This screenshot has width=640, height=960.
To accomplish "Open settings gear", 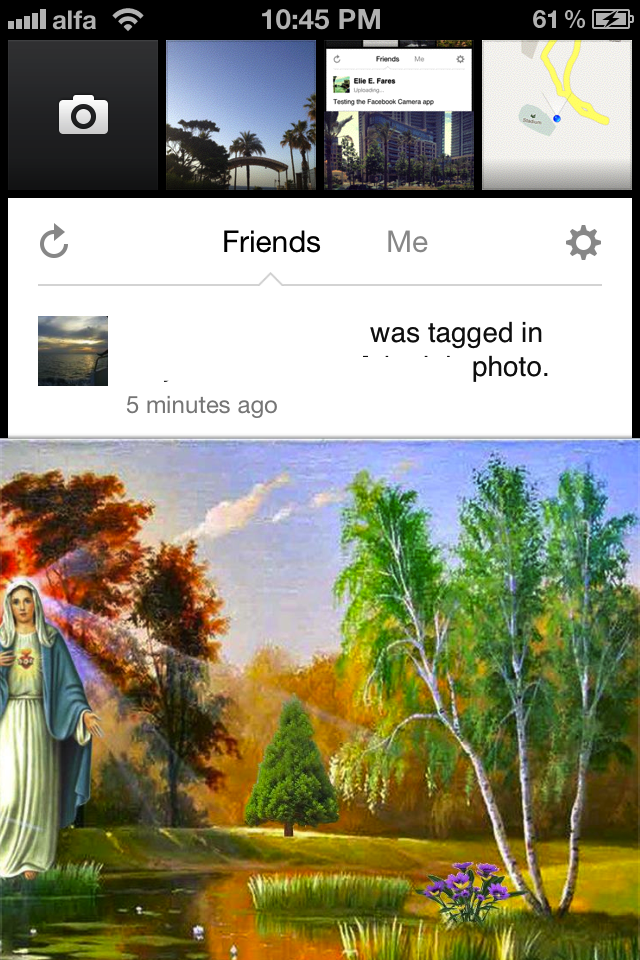I will pos(583,242).
